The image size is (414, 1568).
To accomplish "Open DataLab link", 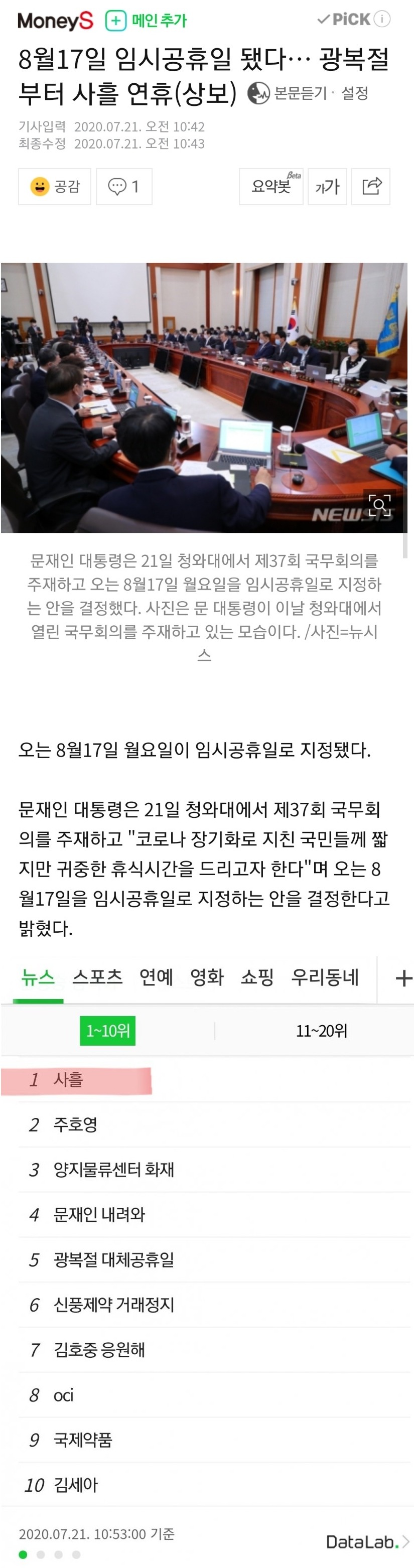I will pyautogui.click(x=366, y=1542).
